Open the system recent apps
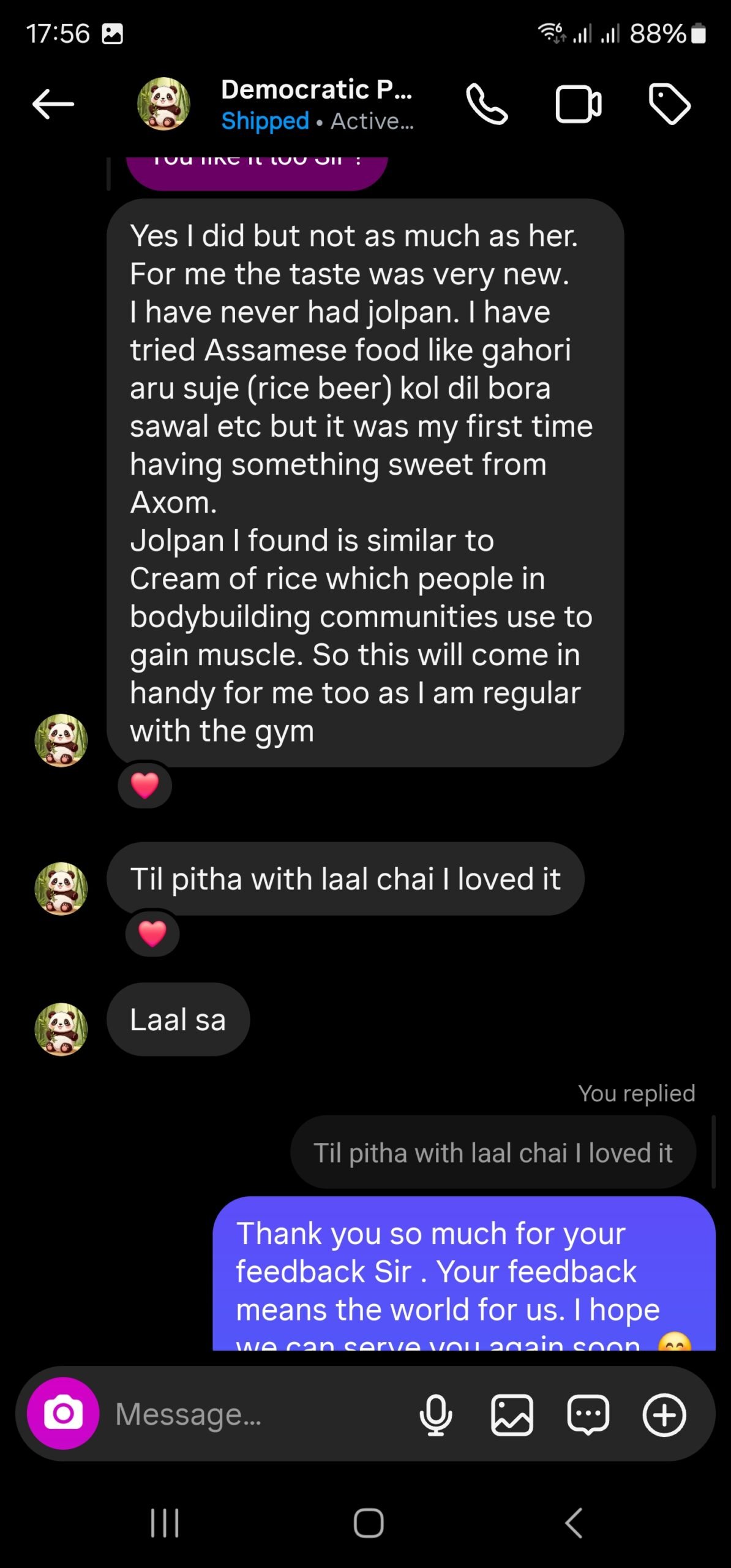731x1568 pixels. point(165,1523)
